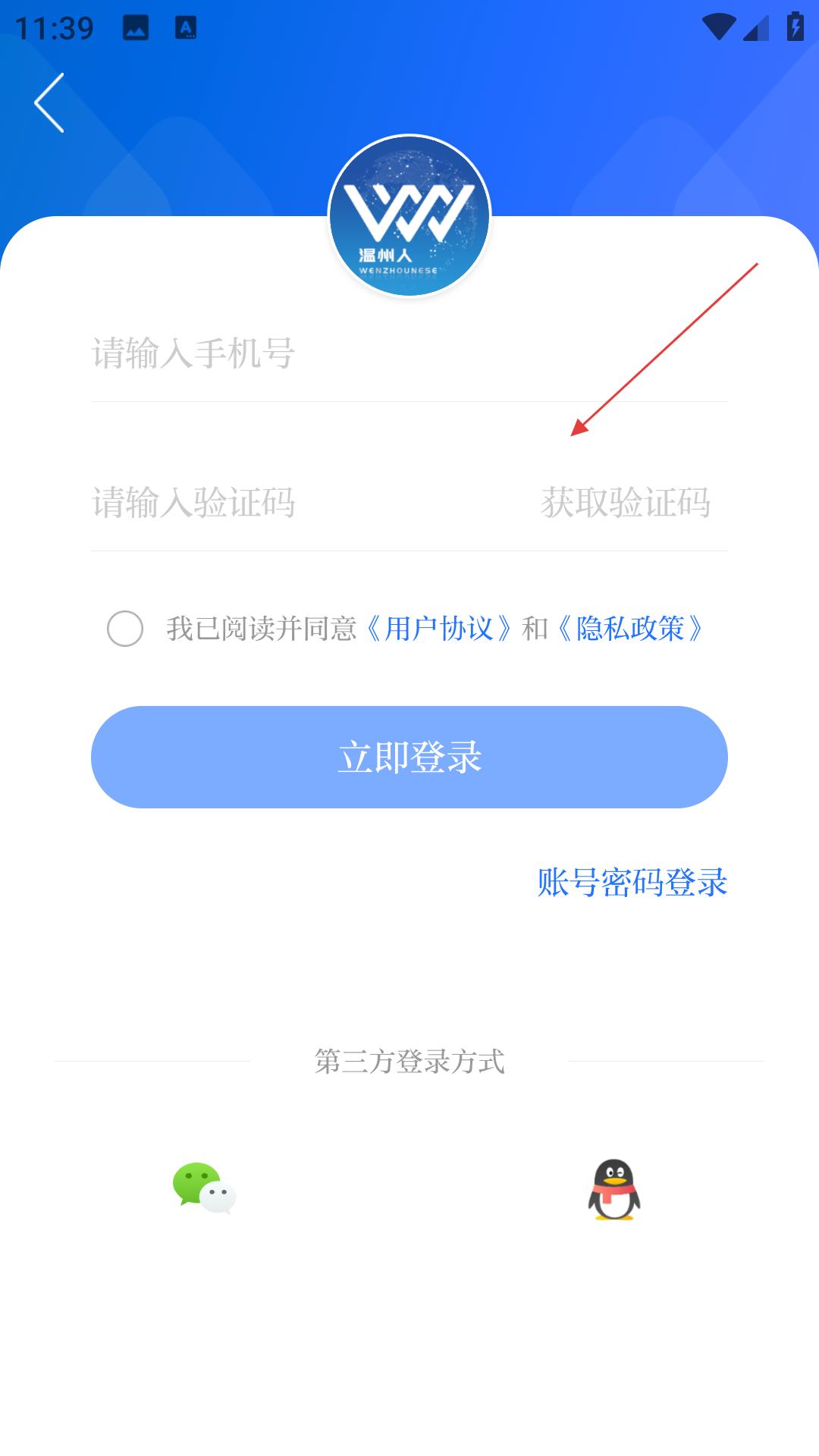The height and width of the screenshot is (1456, 819).
Task: Open the 《用户协议》 link
Action: (x=439, y=629)
